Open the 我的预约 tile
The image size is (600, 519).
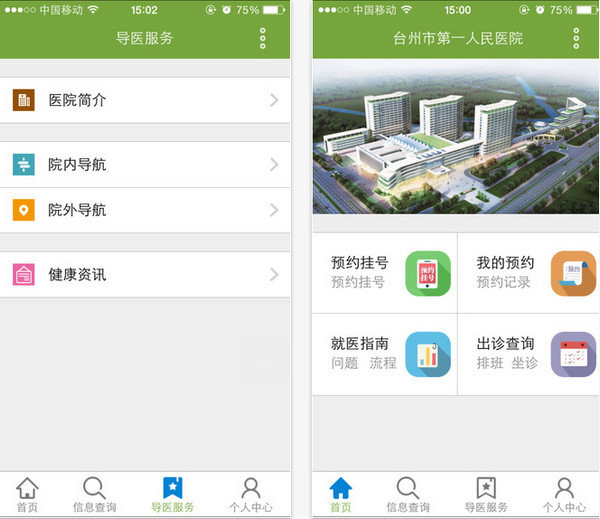click(x=529, y=273)
